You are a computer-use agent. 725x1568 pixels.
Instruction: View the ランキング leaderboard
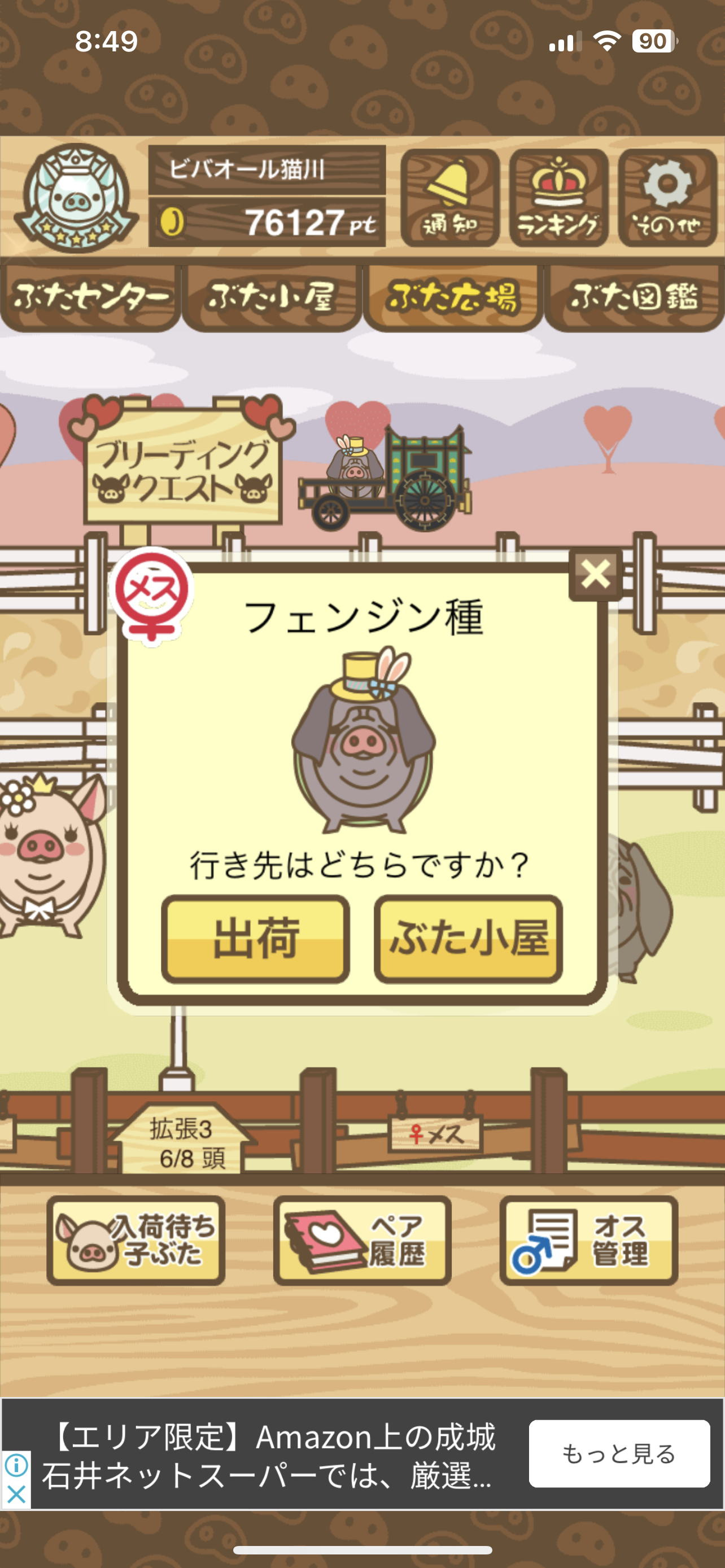(x=558, y=198)
